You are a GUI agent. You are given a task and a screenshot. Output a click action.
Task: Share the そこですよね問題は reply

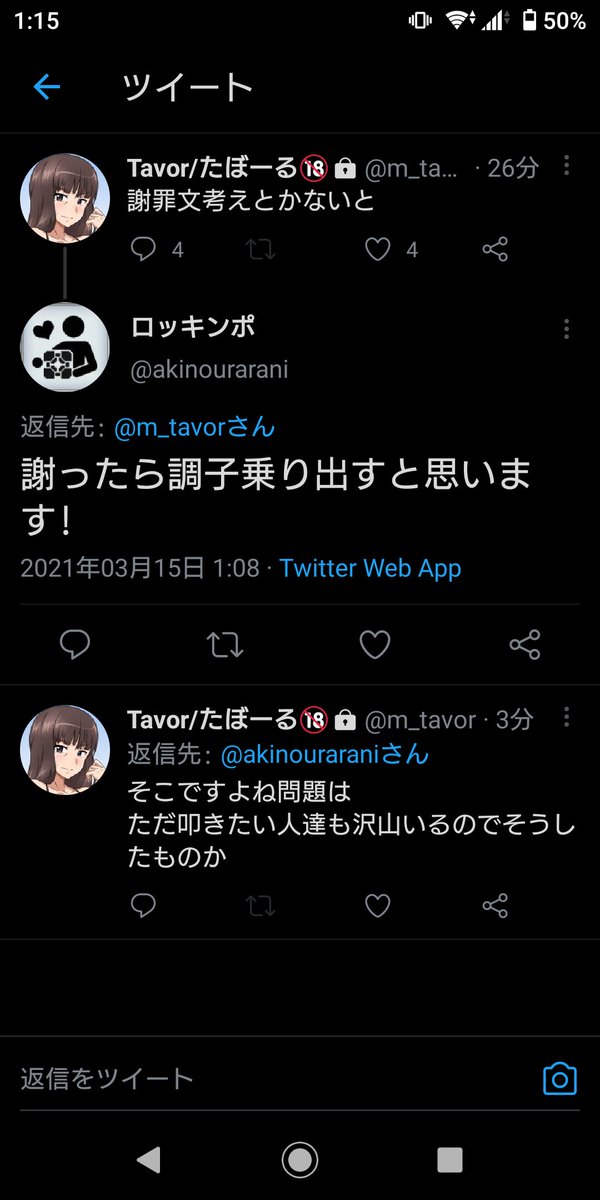[x=495, y=906]
